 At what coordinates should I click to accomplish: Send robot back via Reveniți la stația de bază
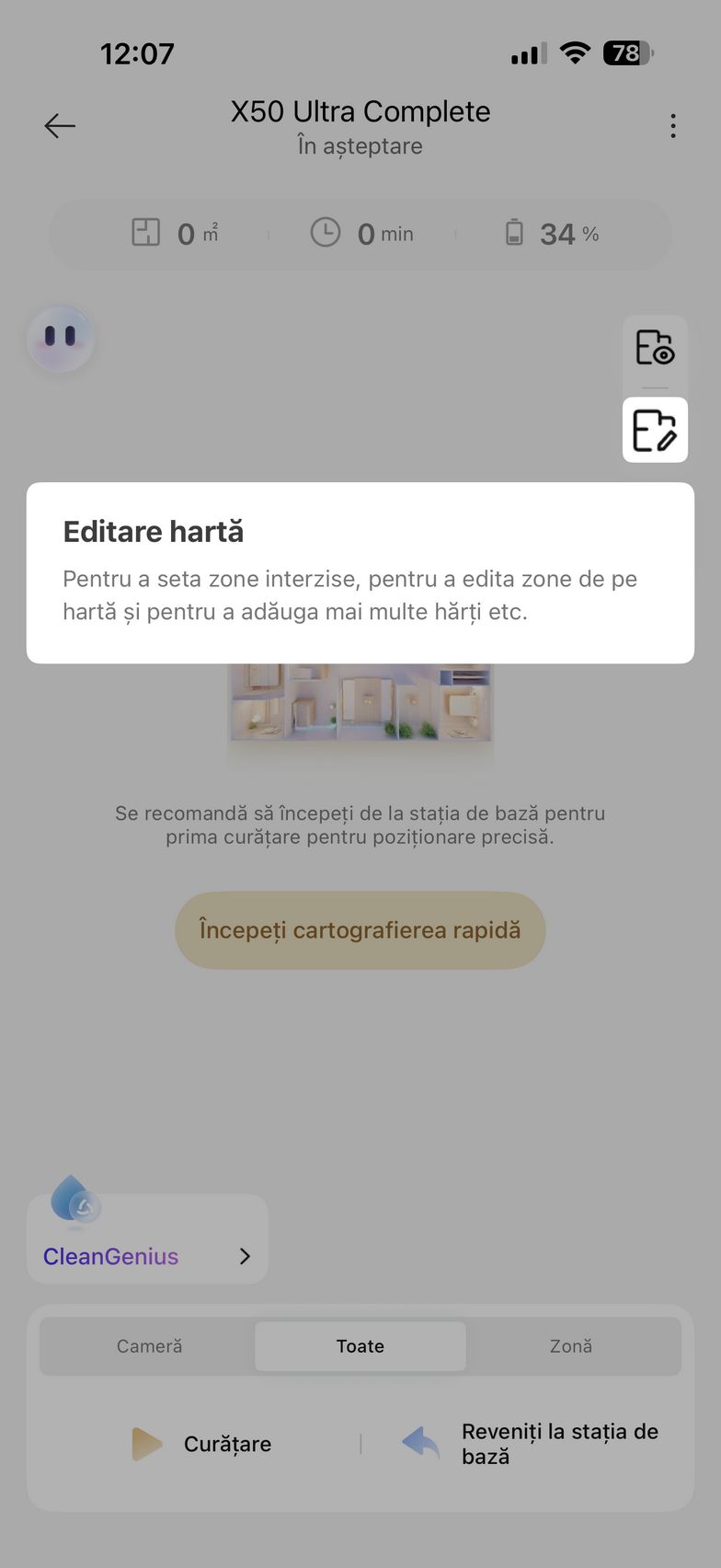[532, 1444]
